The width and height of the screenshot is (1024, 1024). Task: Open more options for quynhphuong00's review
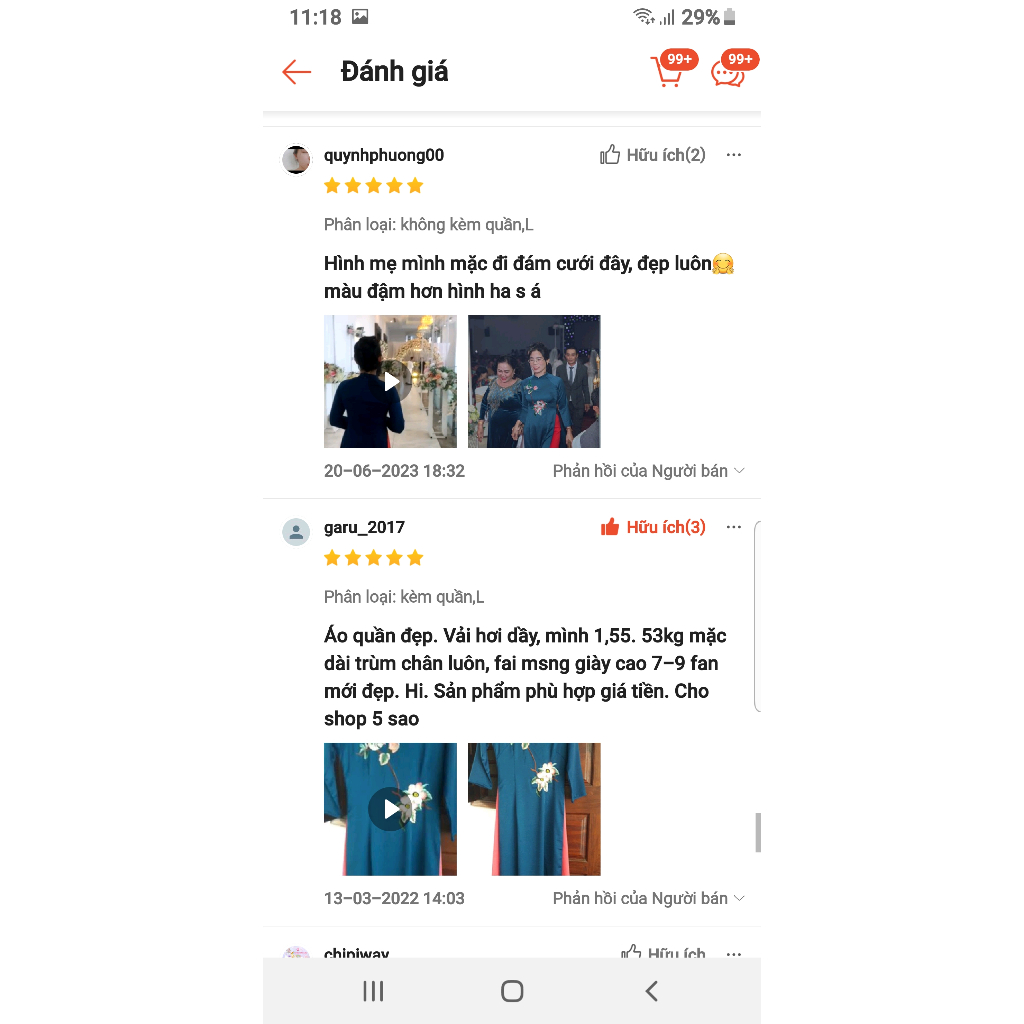click(x=734, y=155)
